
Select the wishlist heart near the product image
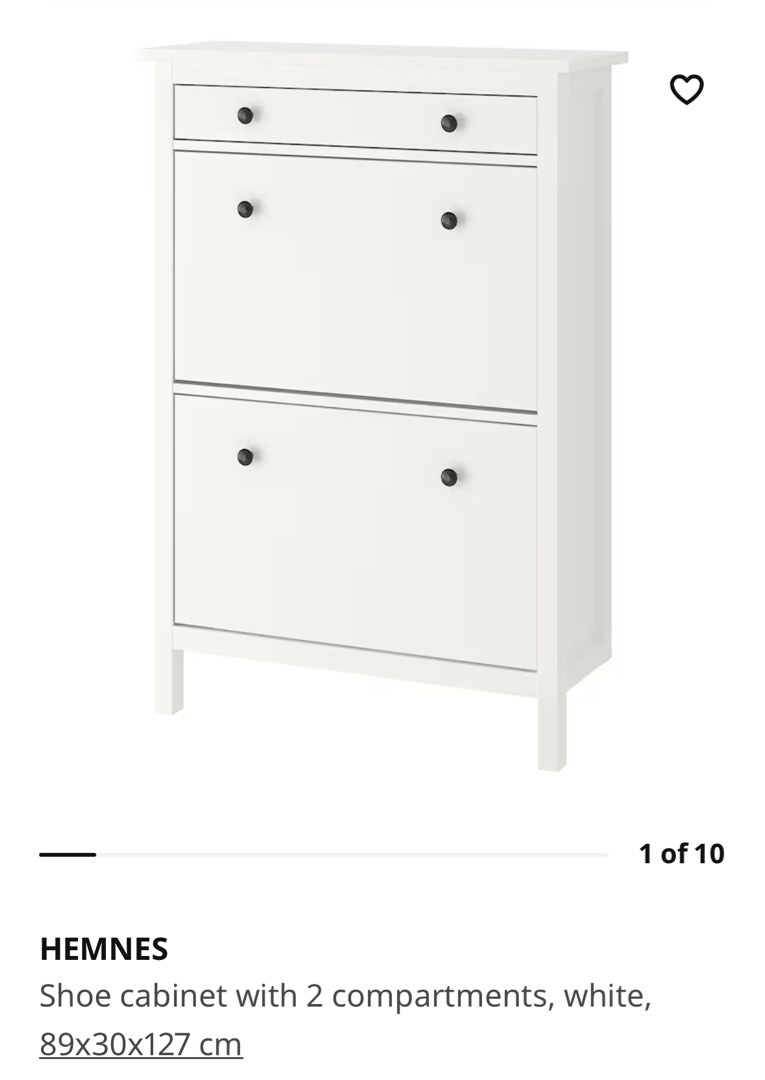click(x=685, y=91)
